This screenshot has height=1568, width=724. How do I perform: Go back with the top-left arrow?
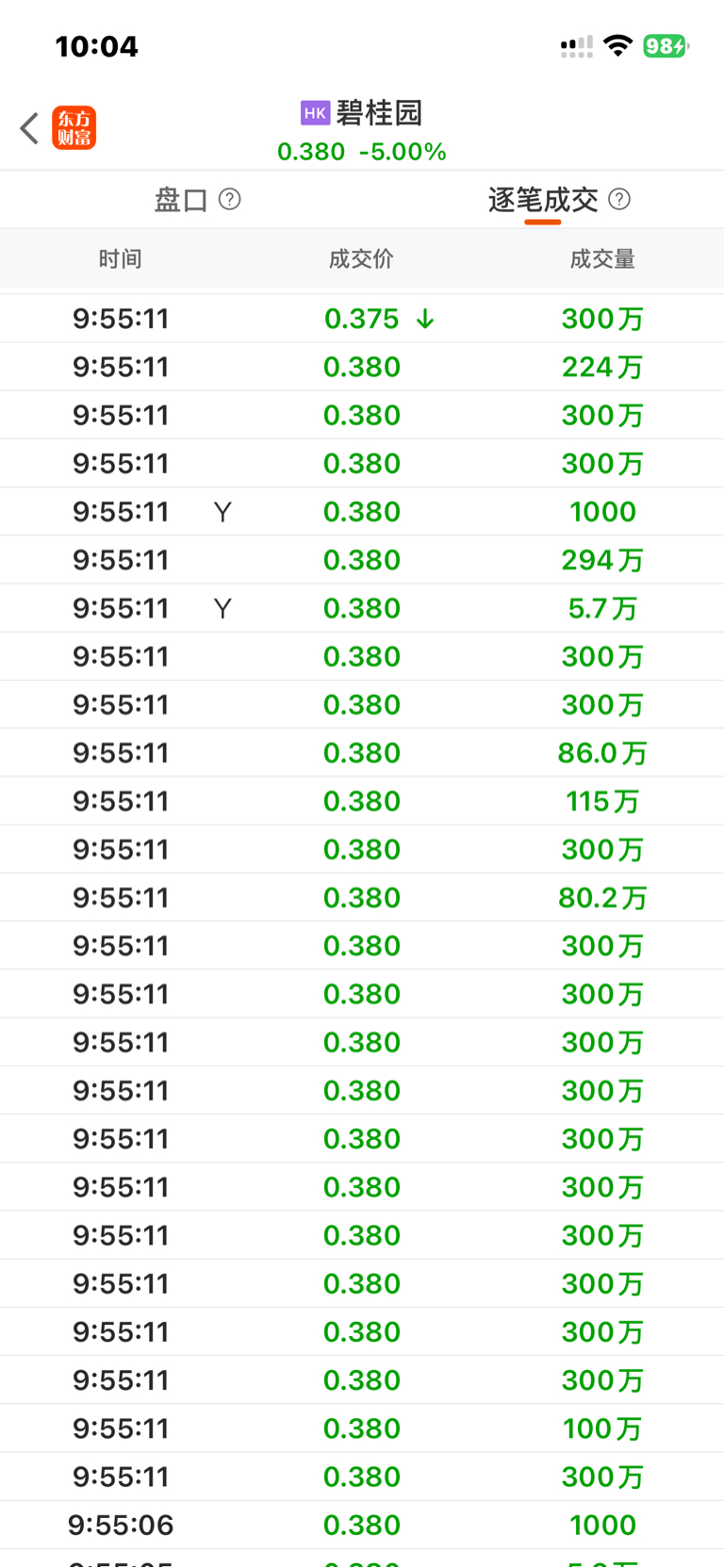[30, 128]
